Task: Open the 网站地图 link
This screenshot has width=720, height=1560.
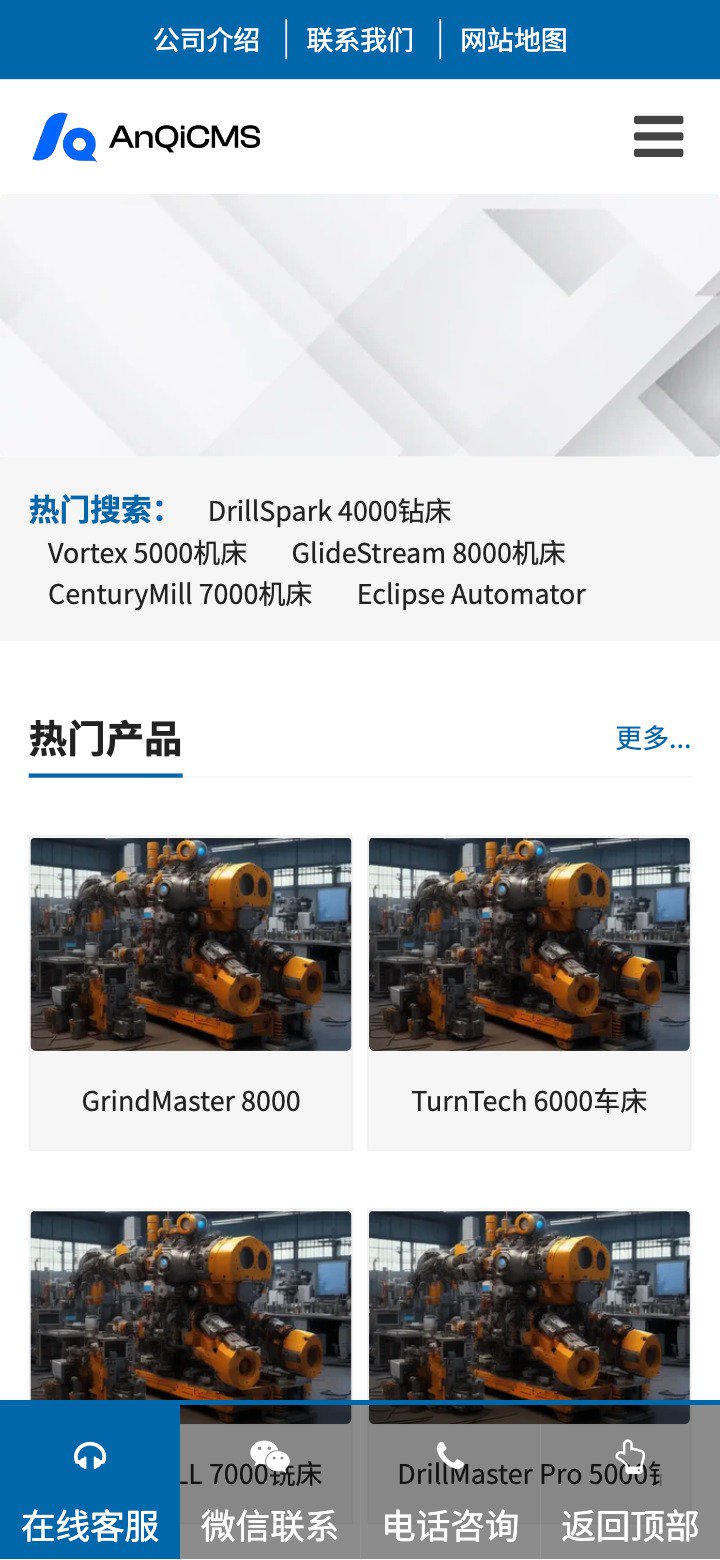Action: tap(513, 40)
